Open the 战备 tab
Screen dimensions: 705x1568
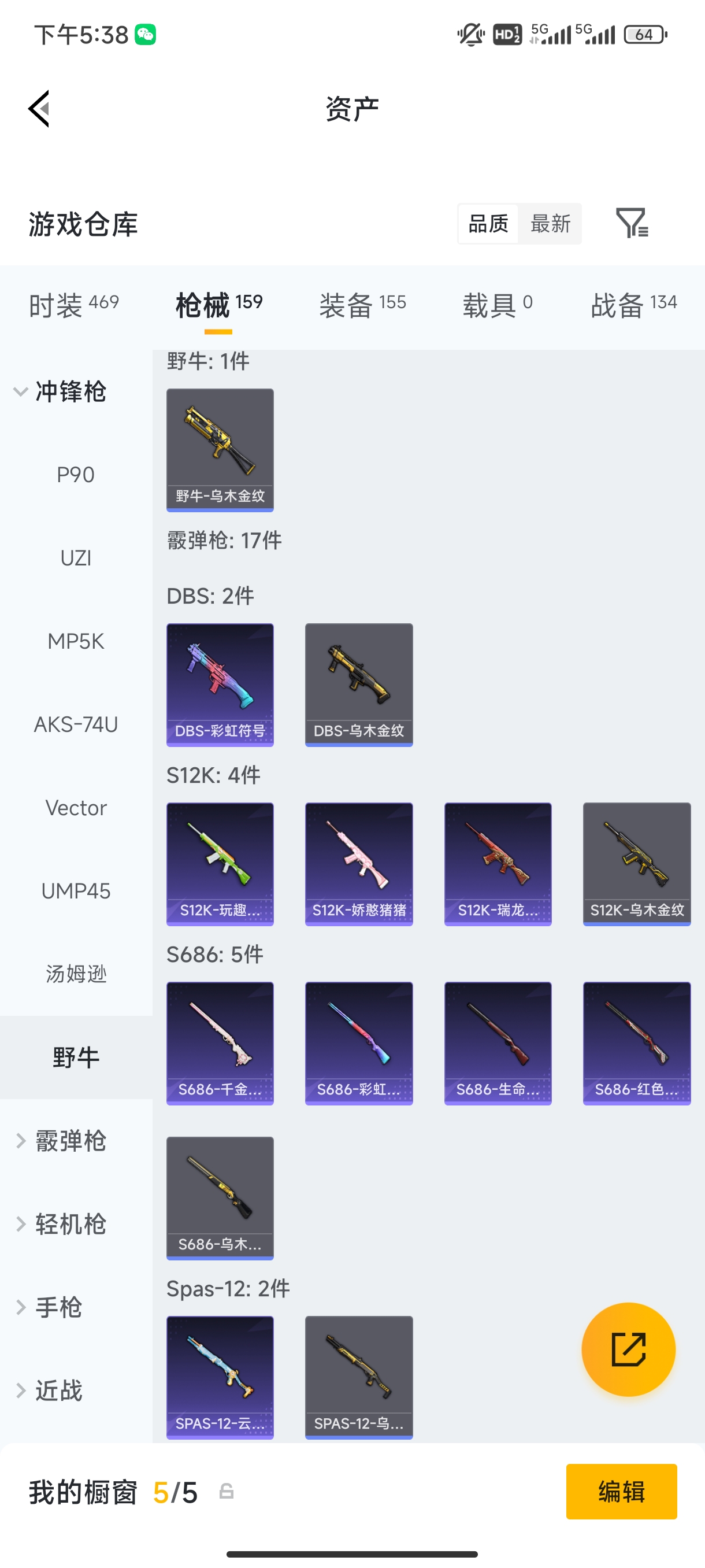633,304
